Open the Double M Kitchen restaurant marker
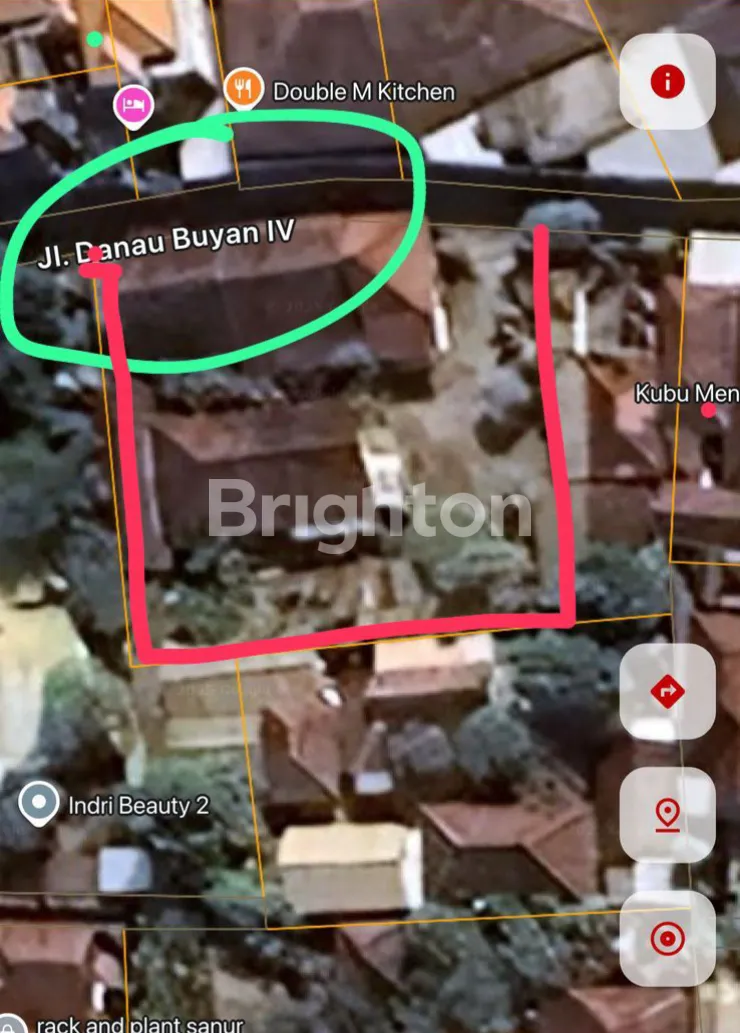The height and width of the screenshot is (1033, 740). [x=243, y=89]
